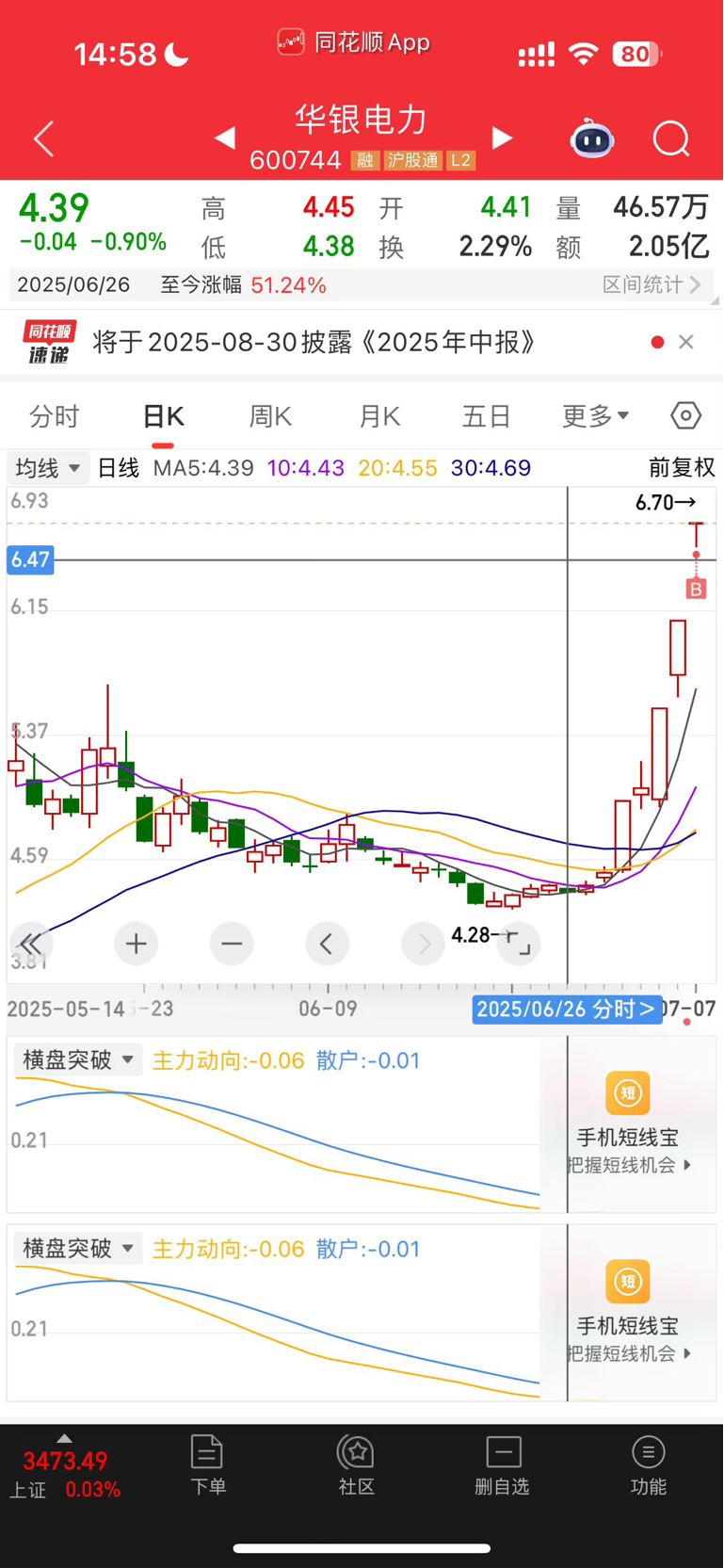Switch to the previous stock

(x=225, y=138)
